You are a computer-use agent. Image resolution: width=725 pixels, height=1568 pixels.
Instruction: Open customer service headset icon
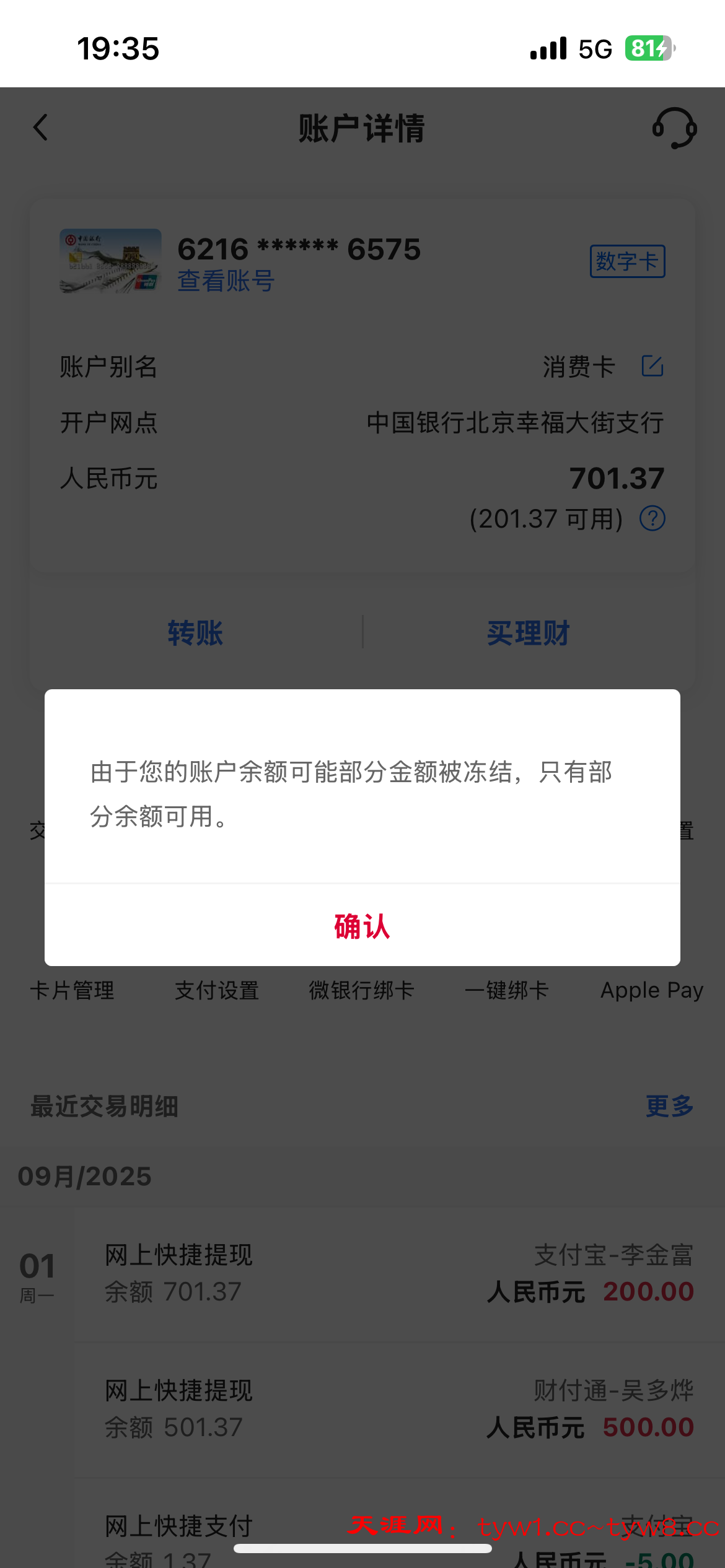click(x=674, y=128)
